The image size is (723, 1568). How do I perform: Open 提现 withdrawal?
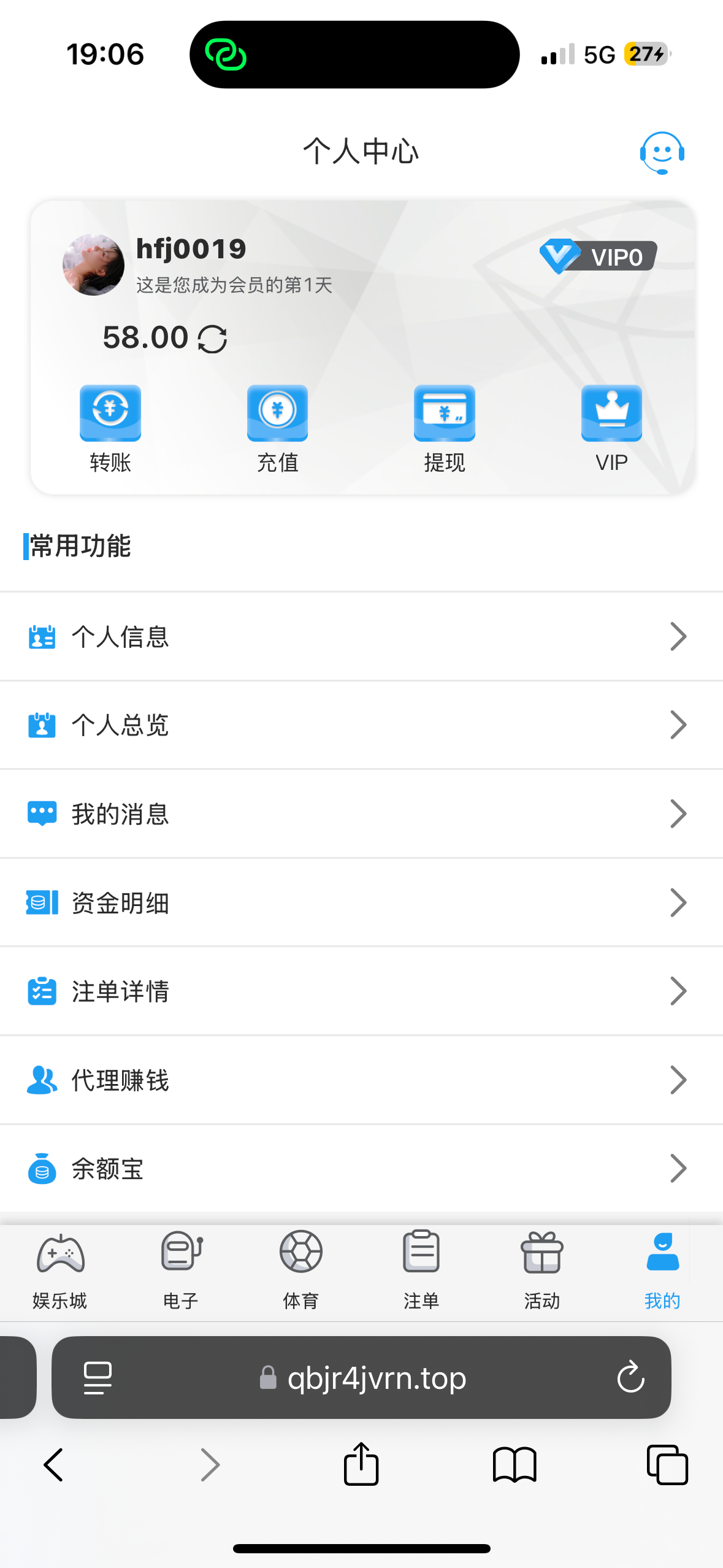tap(445, 428)
